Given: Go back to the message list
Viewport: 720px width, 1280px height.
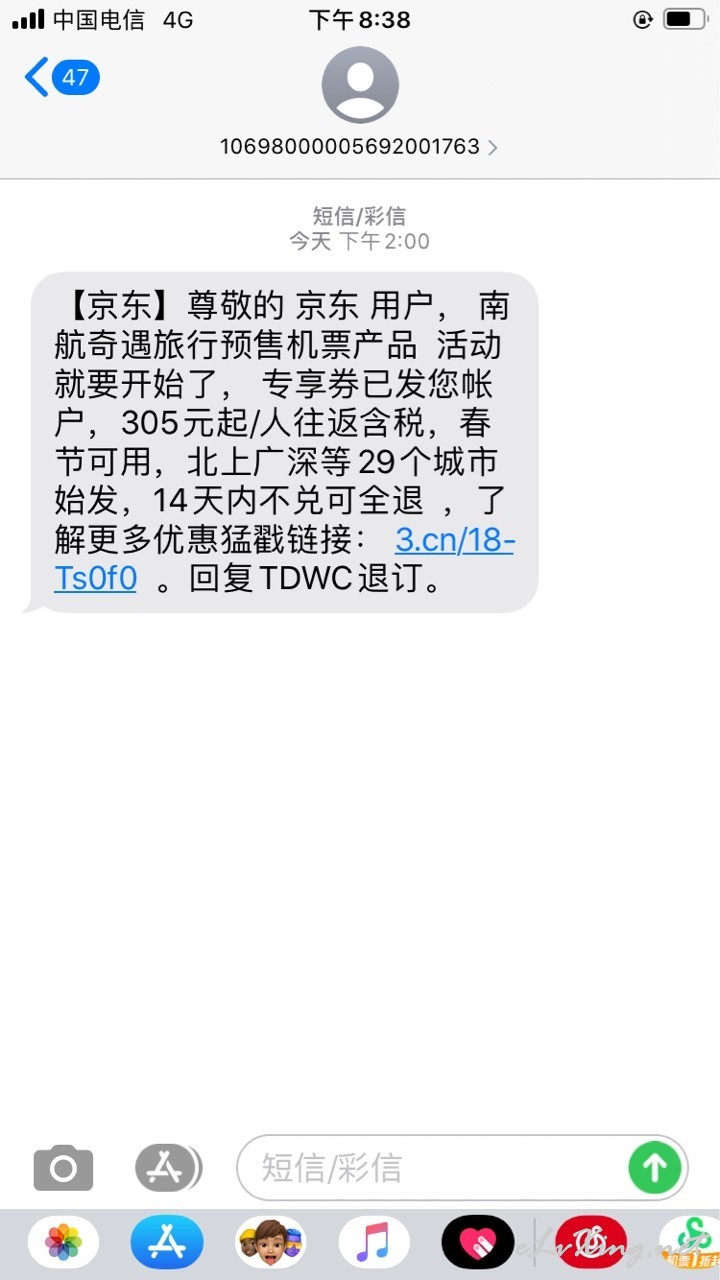Looking at the screenshot, I should coord(62,77).
